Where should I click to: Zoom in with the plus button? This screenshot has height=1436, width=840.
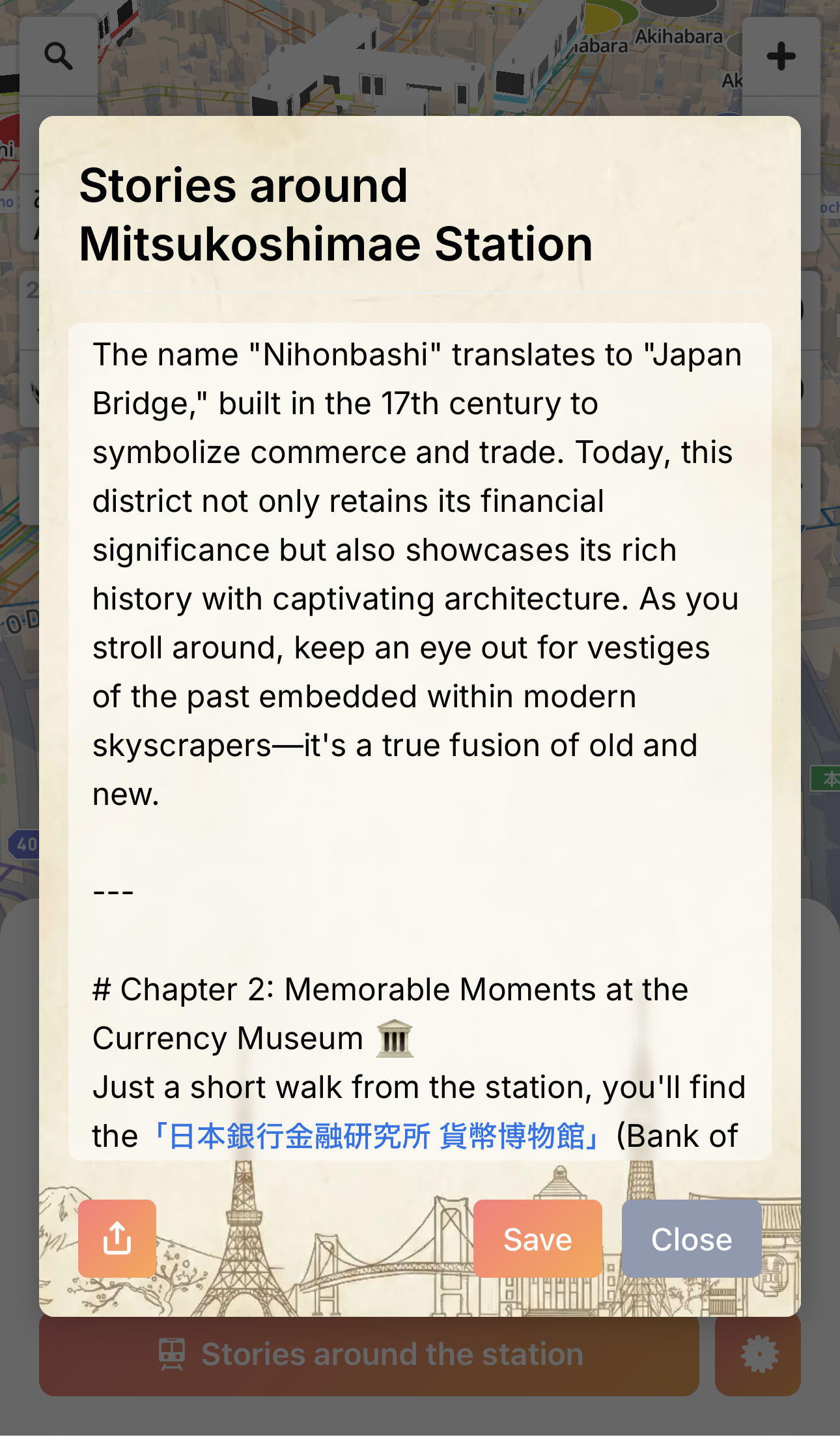pyautogui.click(x=781, y=57)
